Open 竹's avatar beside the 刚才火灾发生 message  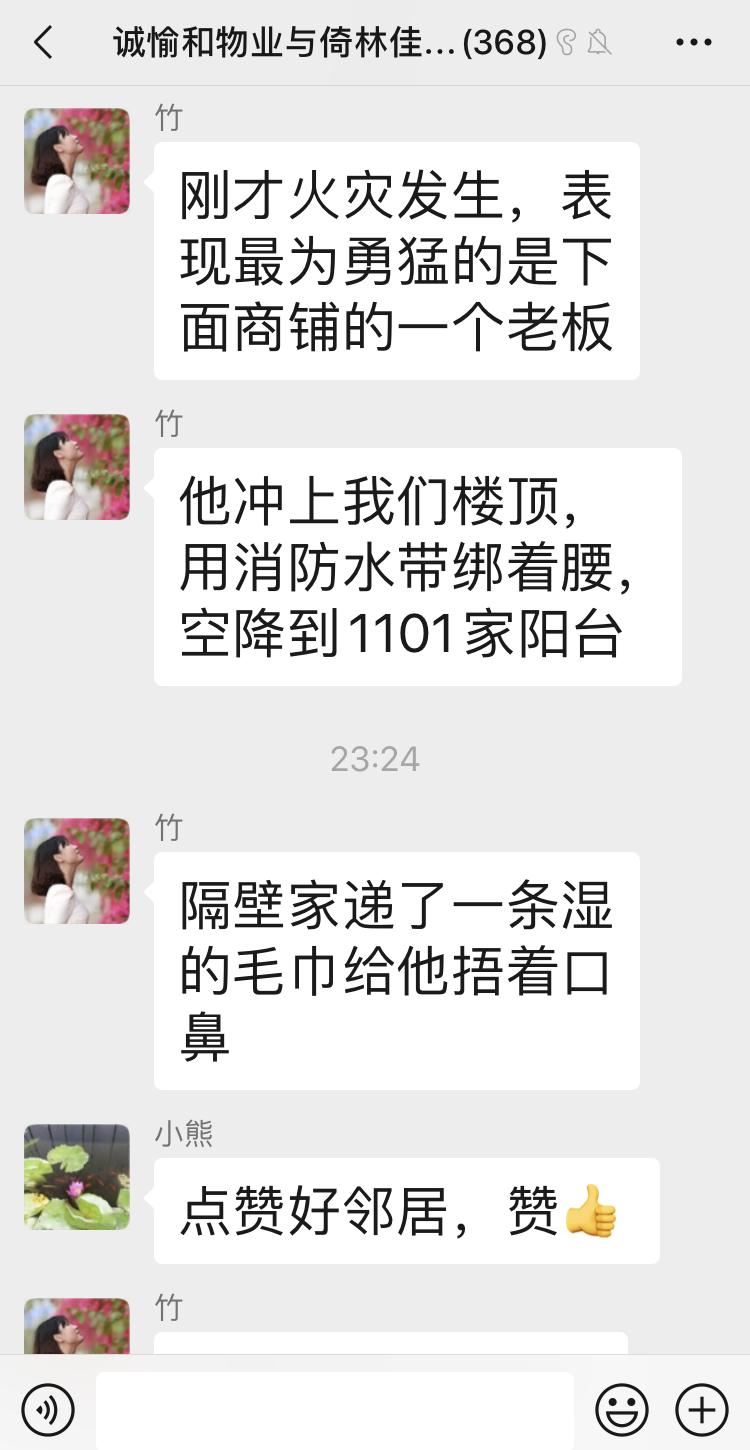tap(77, 161)
